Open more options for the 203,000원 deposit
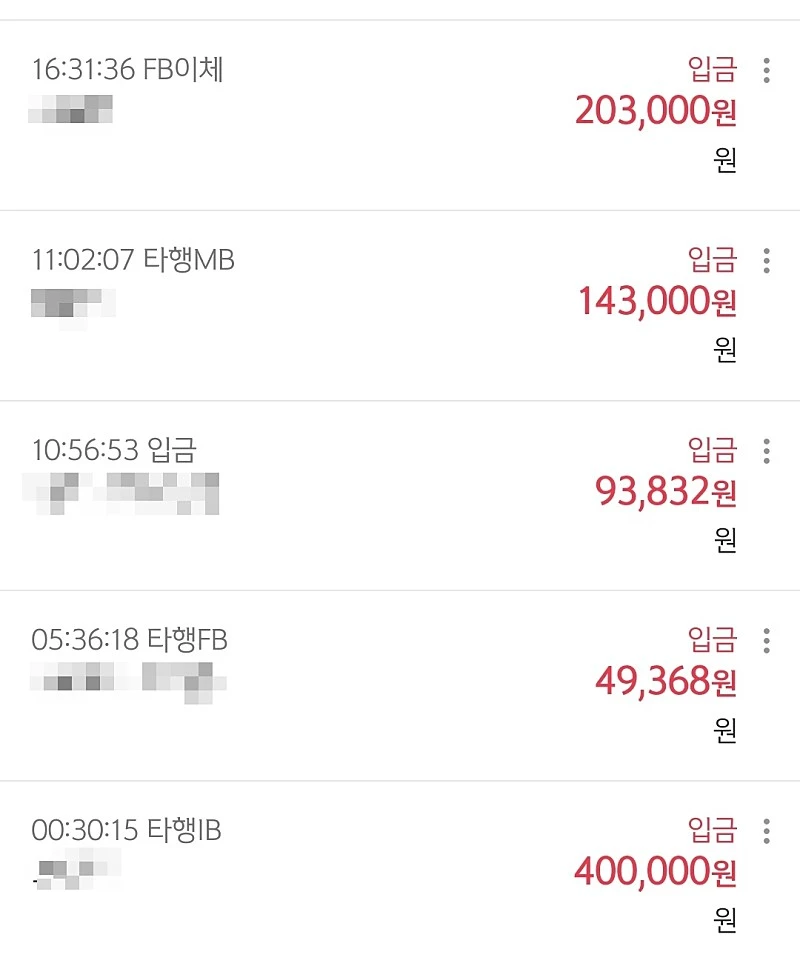Viewport: 800px width, 969px height. (766, 71)
